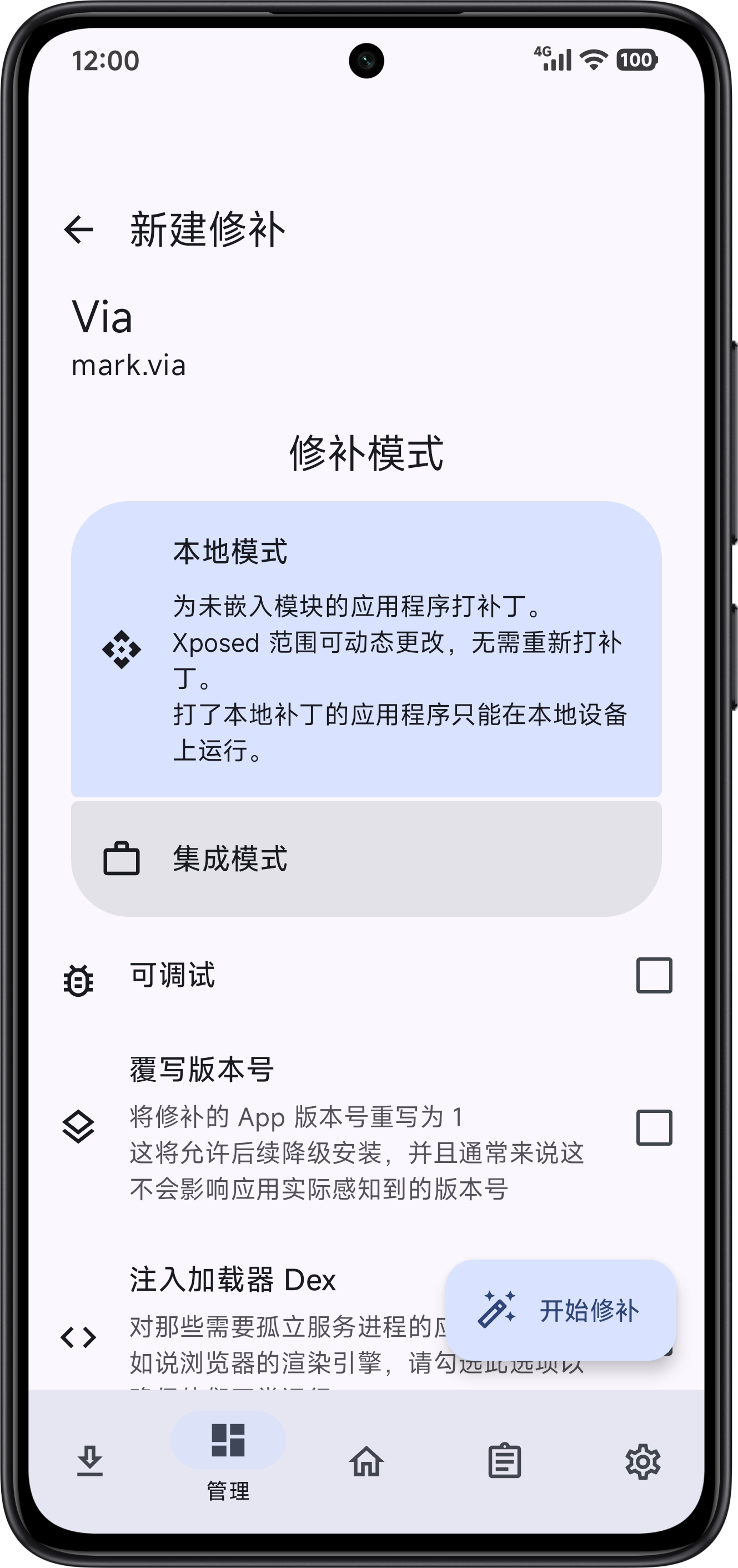This screenshot has width=738, height=1568.
Task: Check the 覆写版本号 option
Action: click(654, 1127)
